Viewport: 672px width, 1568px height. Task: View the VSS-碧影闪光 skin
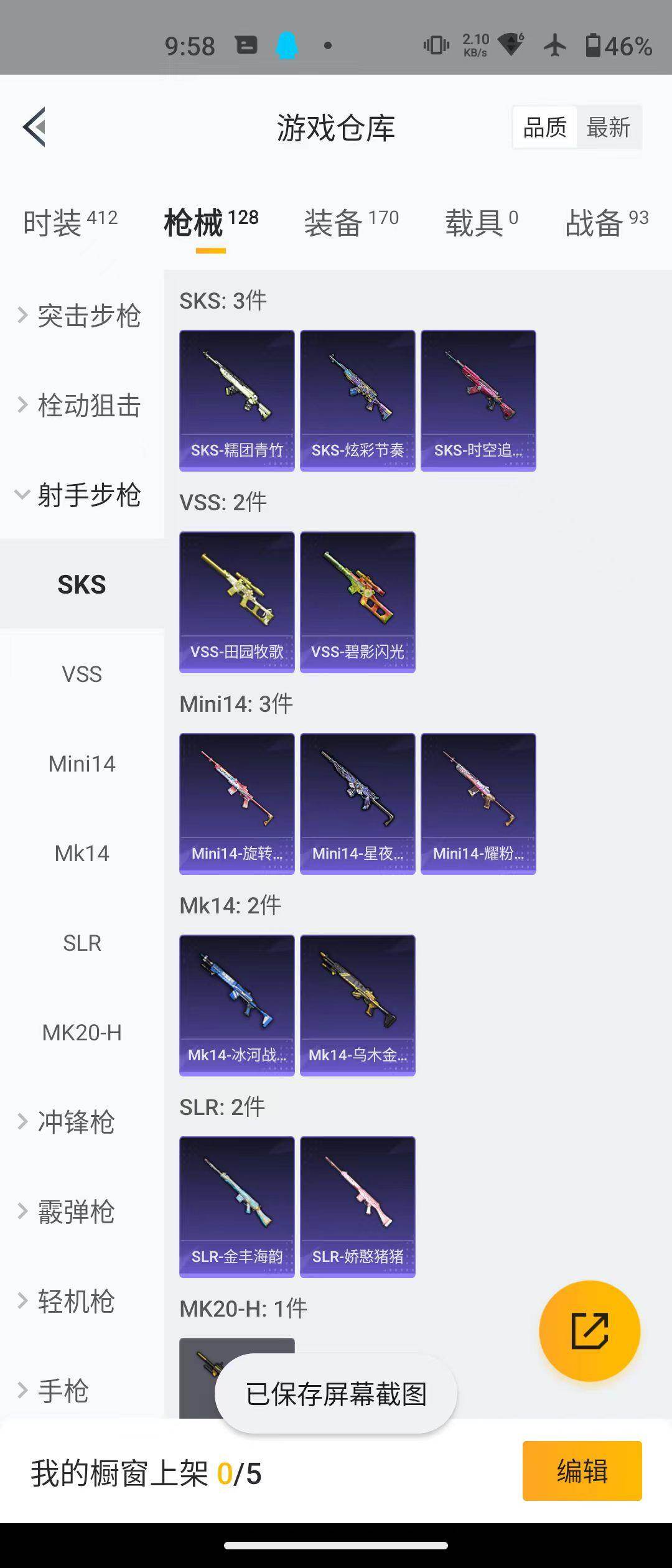tap(358, 602)
